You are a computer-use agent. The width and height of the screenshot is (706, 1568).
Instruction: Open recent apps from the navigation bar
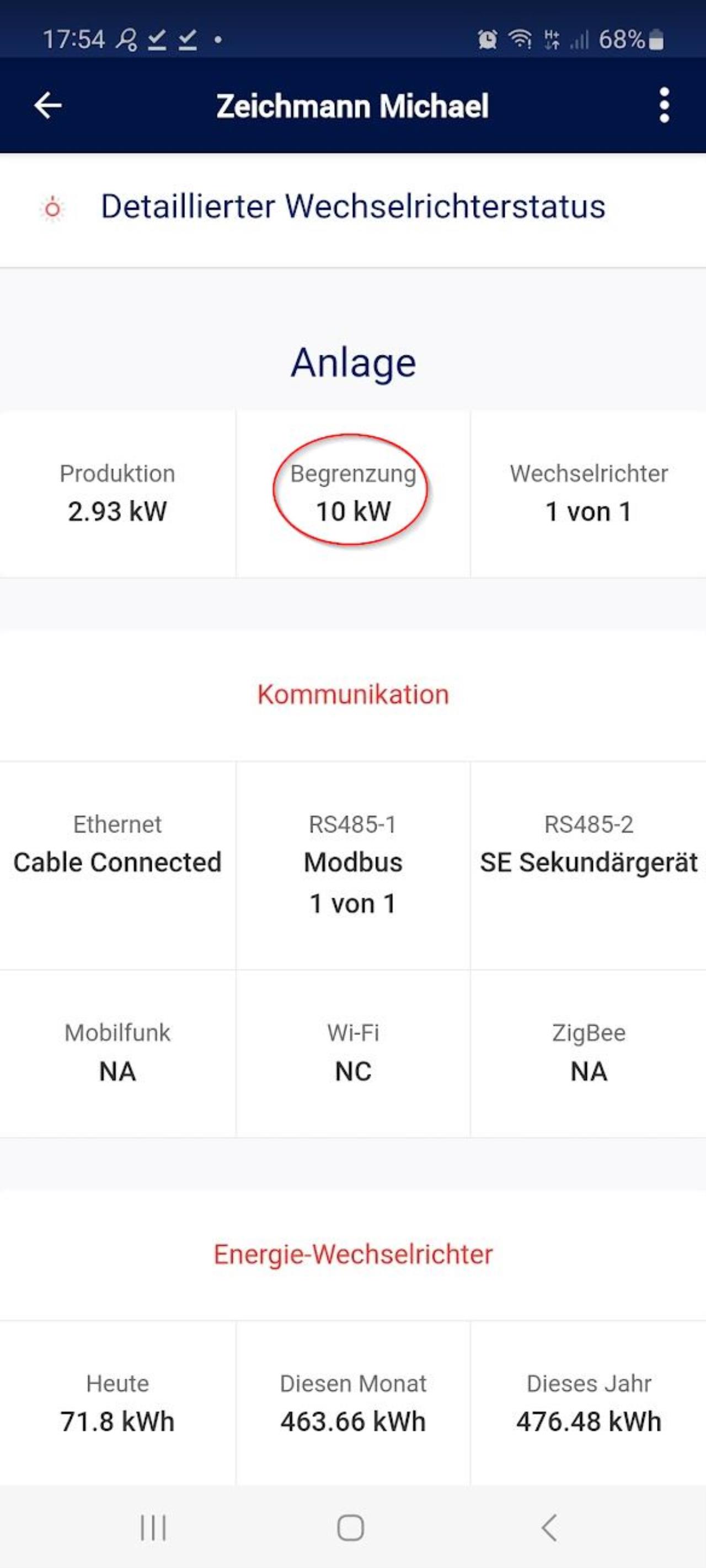click(153, 1527)
